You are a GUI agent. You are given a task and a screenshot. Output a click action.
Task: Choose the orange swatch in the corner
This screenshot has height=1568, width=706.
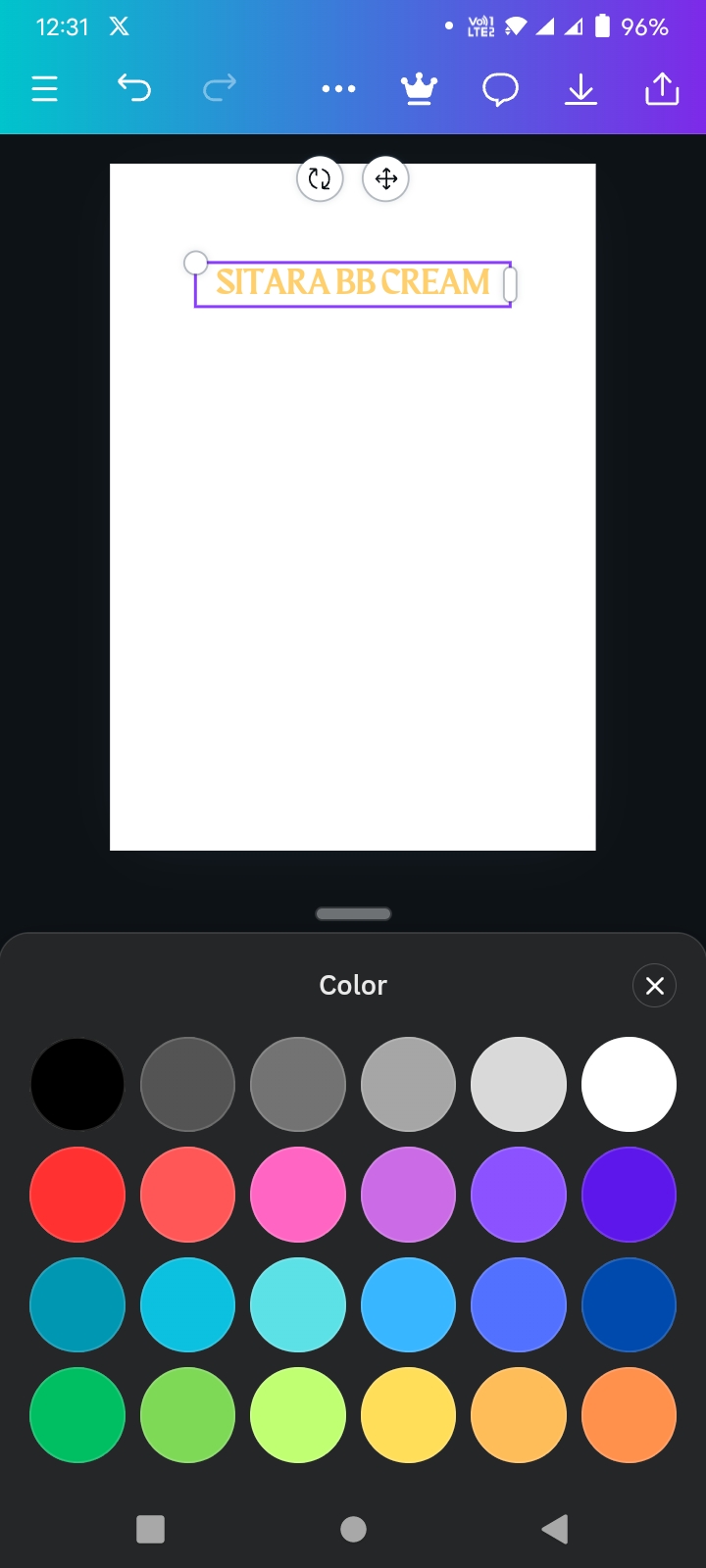[629, 1415]
